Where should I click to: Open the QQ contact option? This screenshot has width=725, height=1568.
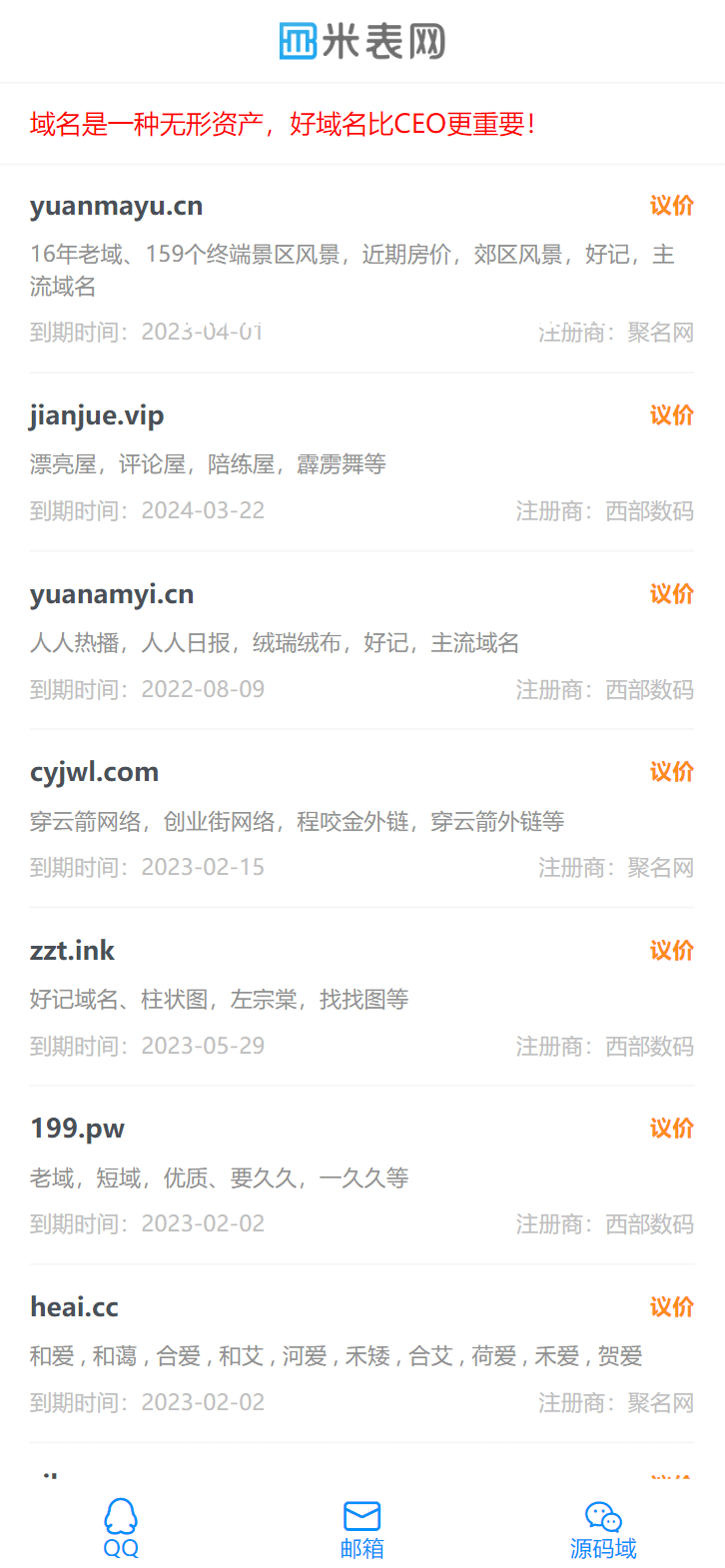[x=121, y=1528]
